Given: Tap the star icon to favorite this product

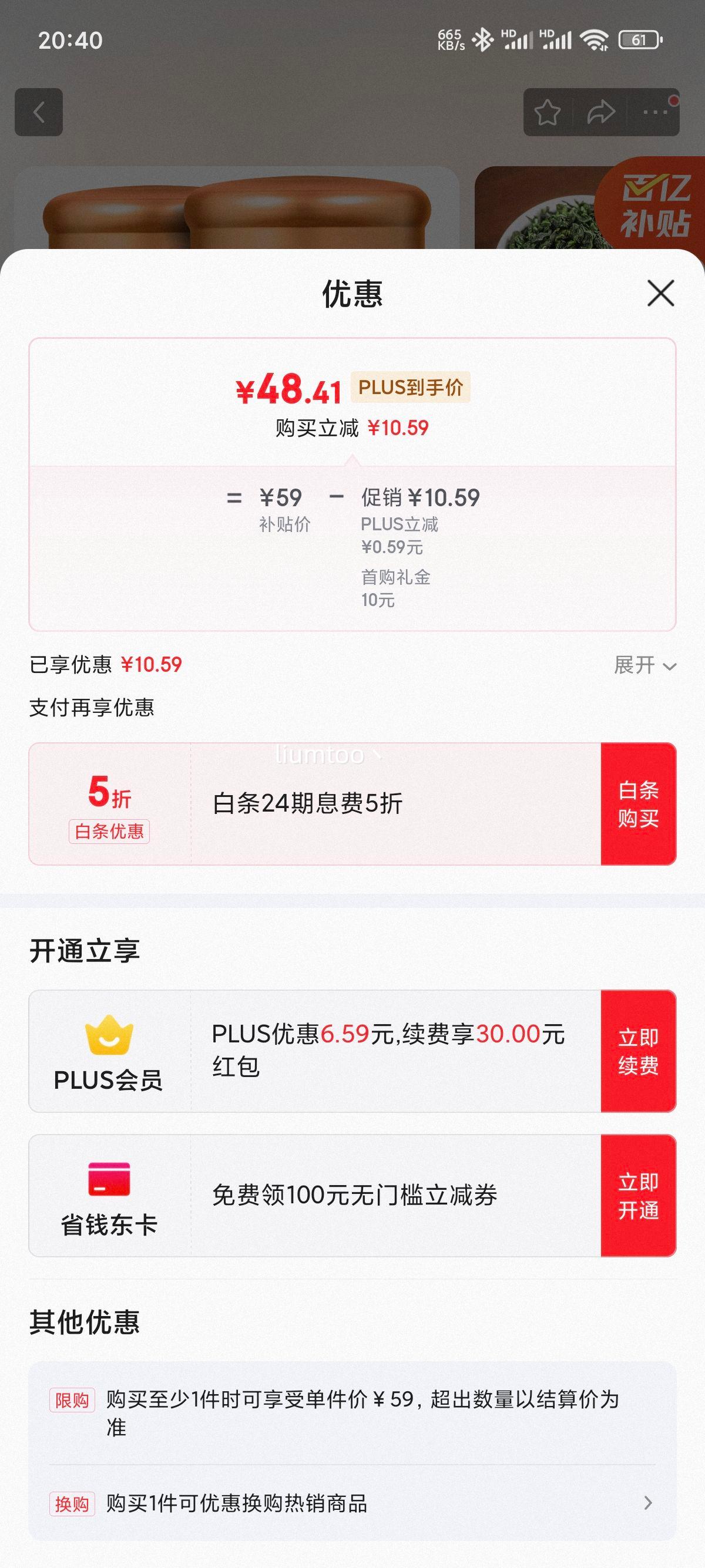Looking at the screenshot, I should [x=549, y=112].
